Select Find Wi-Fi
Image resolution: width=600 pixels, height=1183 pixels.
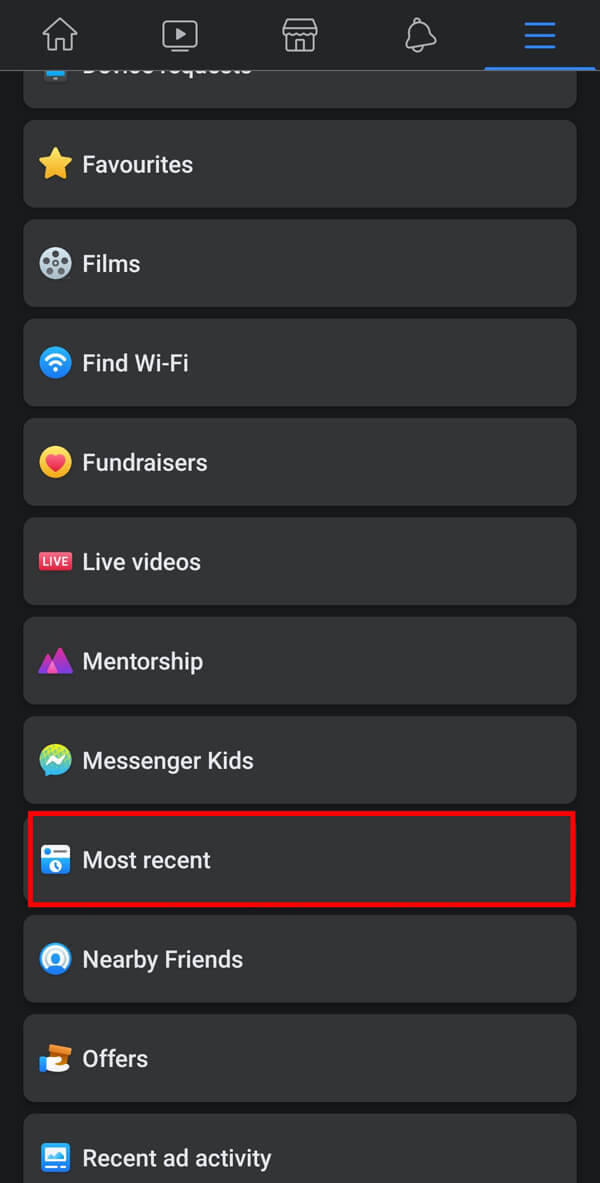click(300, 363)
